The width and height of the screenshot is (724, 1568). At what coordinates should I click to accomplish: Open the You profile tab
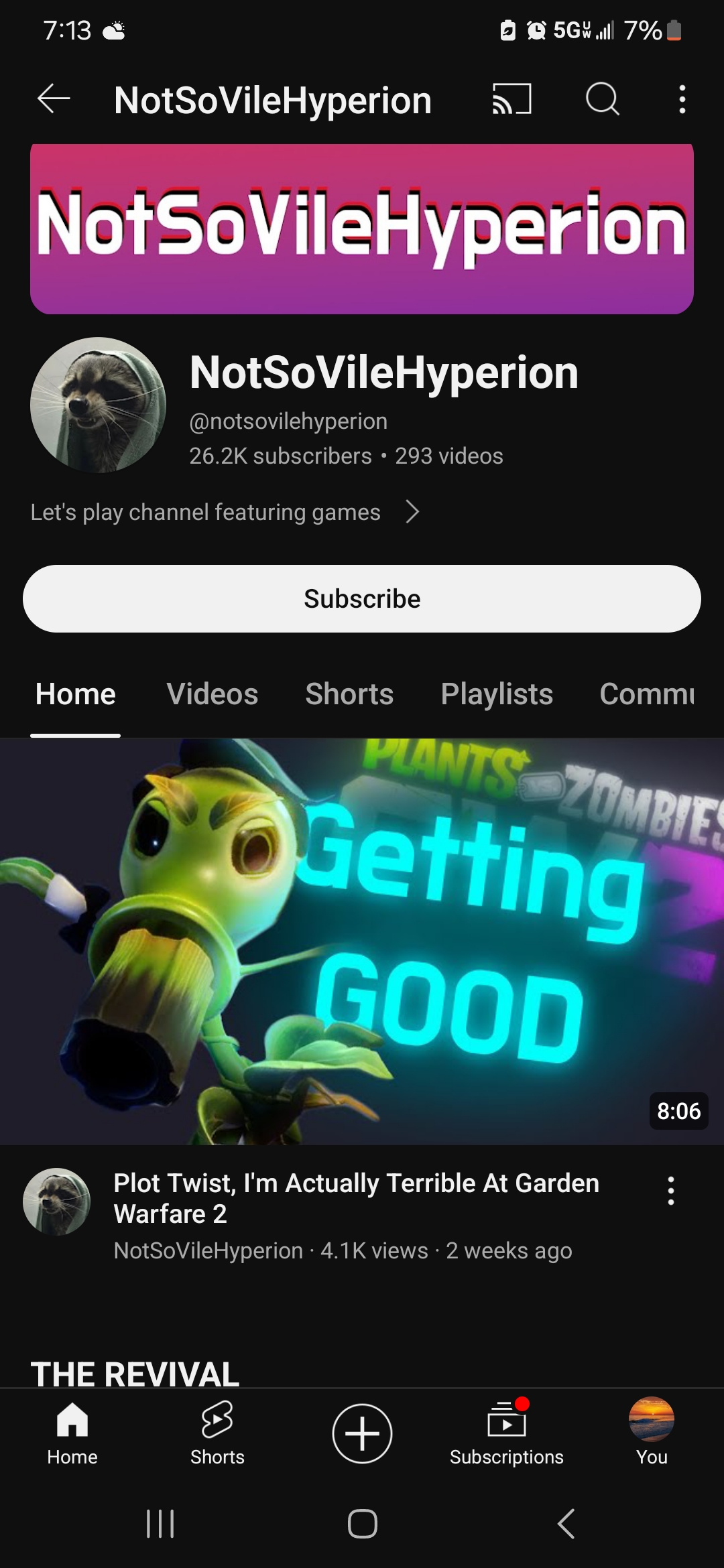point(652,1433)
